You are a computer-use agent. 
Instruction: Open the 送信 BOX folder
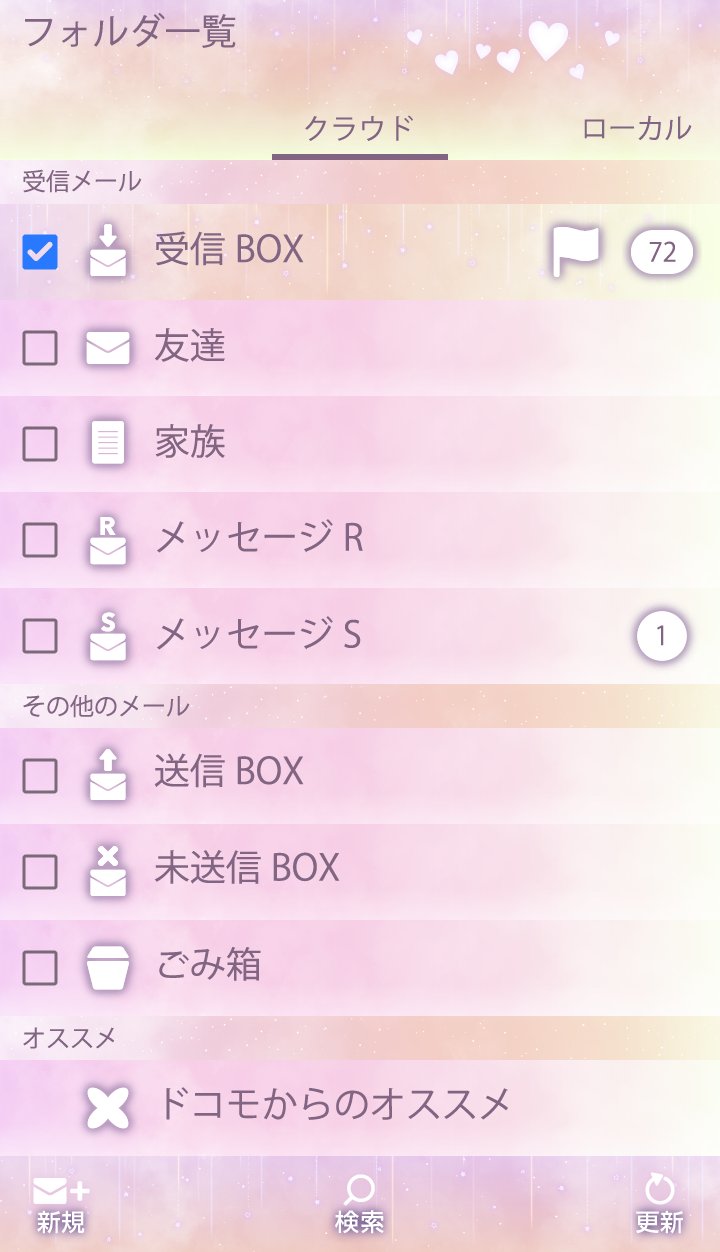coord(229,772)
